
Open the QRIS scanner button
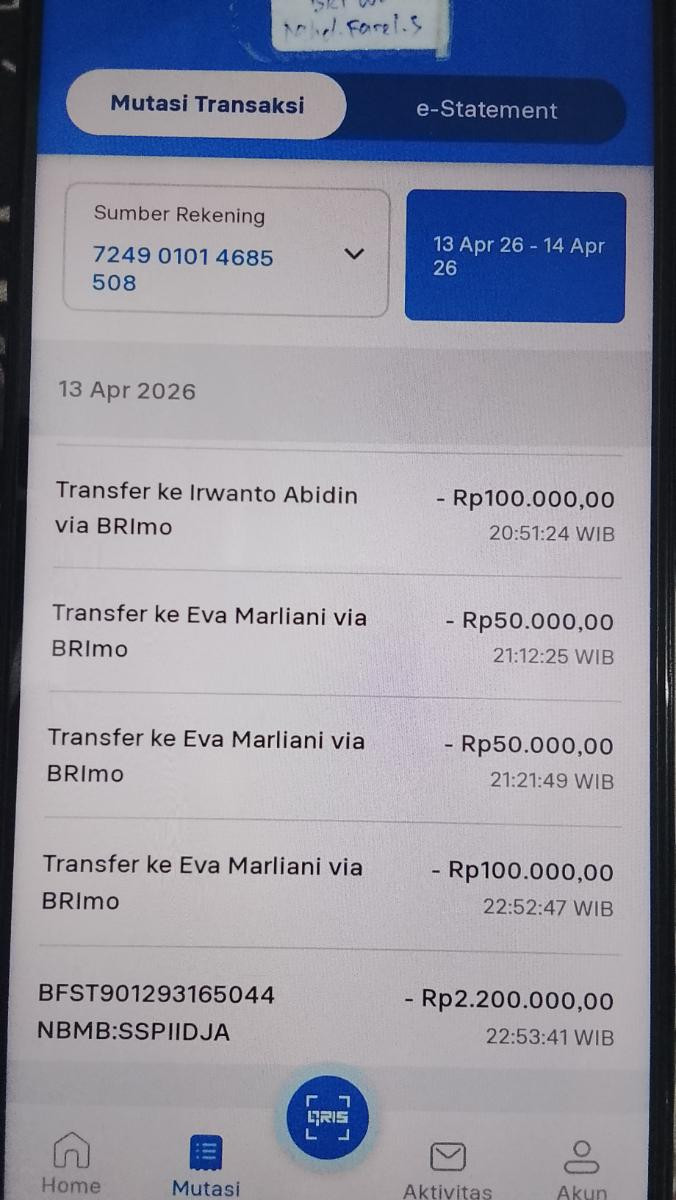[x=327, y=1116]
